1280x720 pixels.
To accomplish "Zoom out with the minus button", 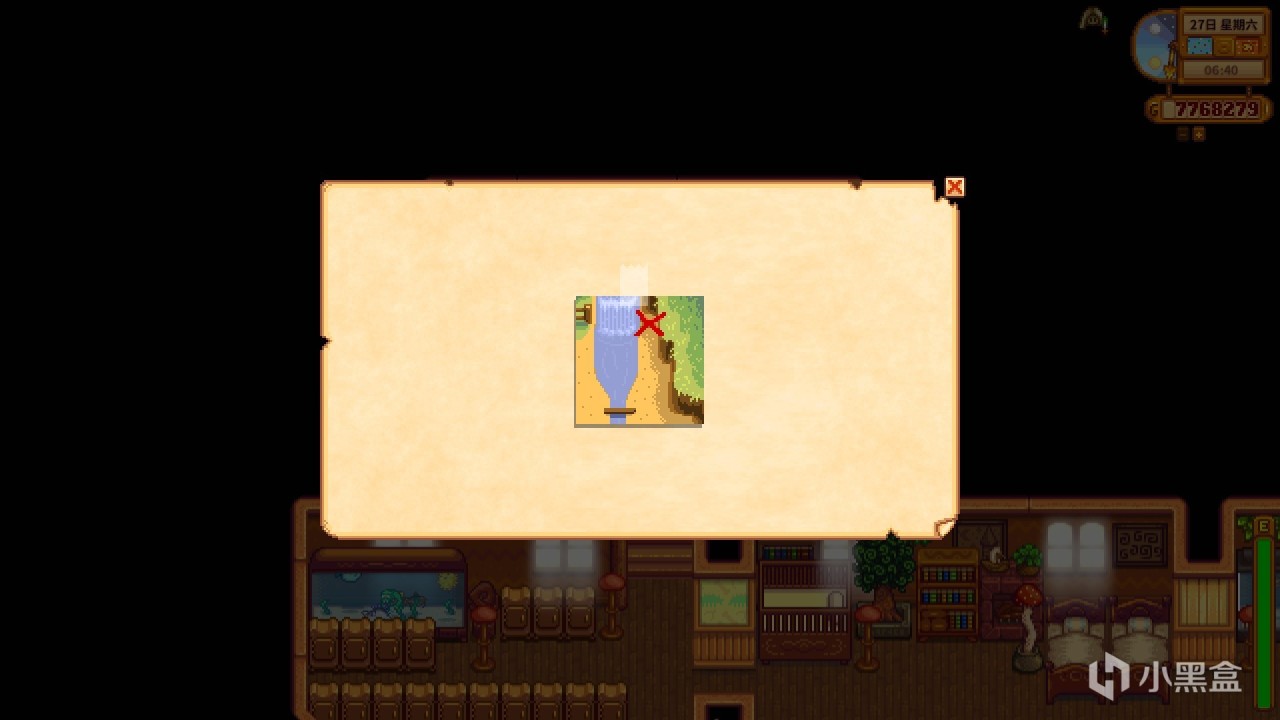I will coord(1183,134).
